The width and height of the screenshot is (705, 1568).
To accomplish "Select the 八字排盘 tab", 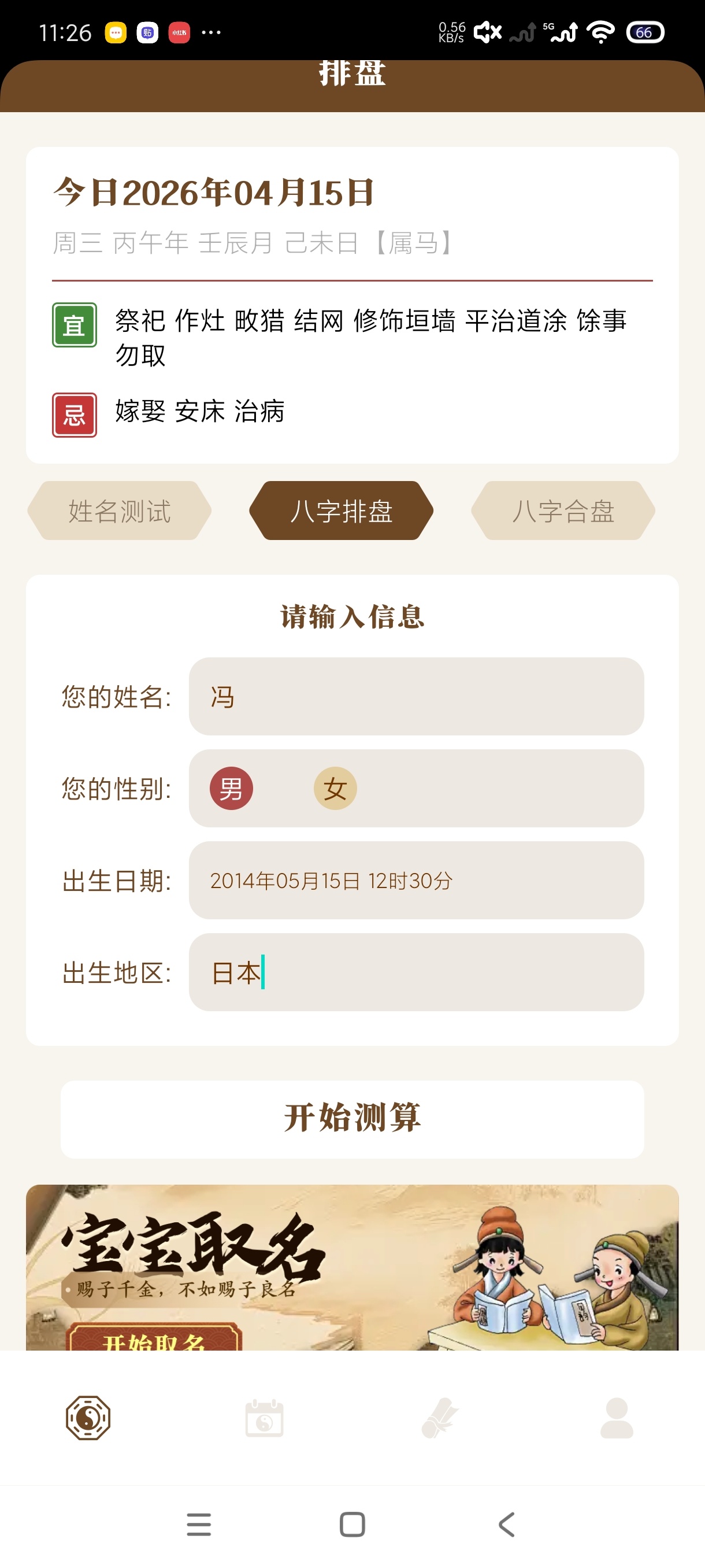I will 342,511.
